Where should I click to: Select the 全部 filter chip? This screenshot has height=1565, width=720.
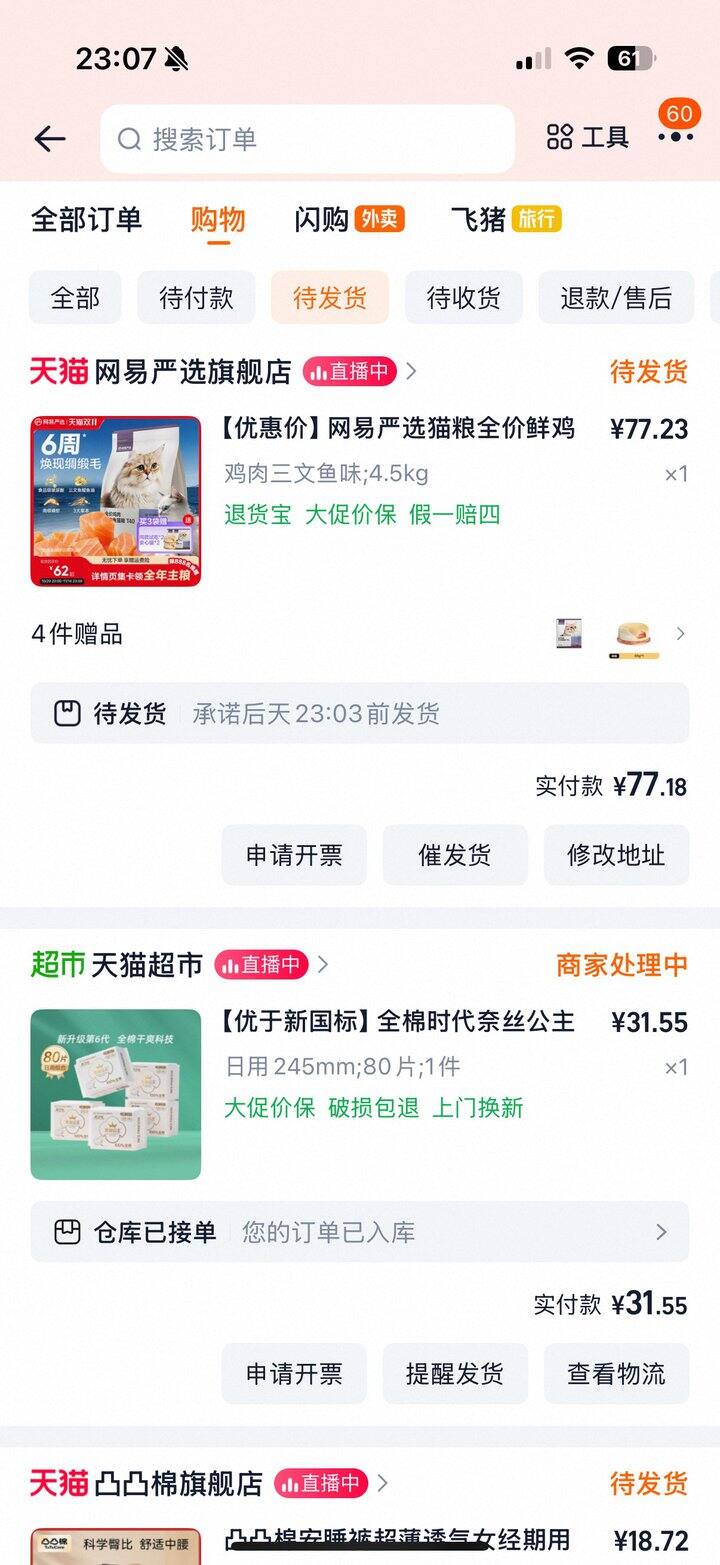pos(75,298)
